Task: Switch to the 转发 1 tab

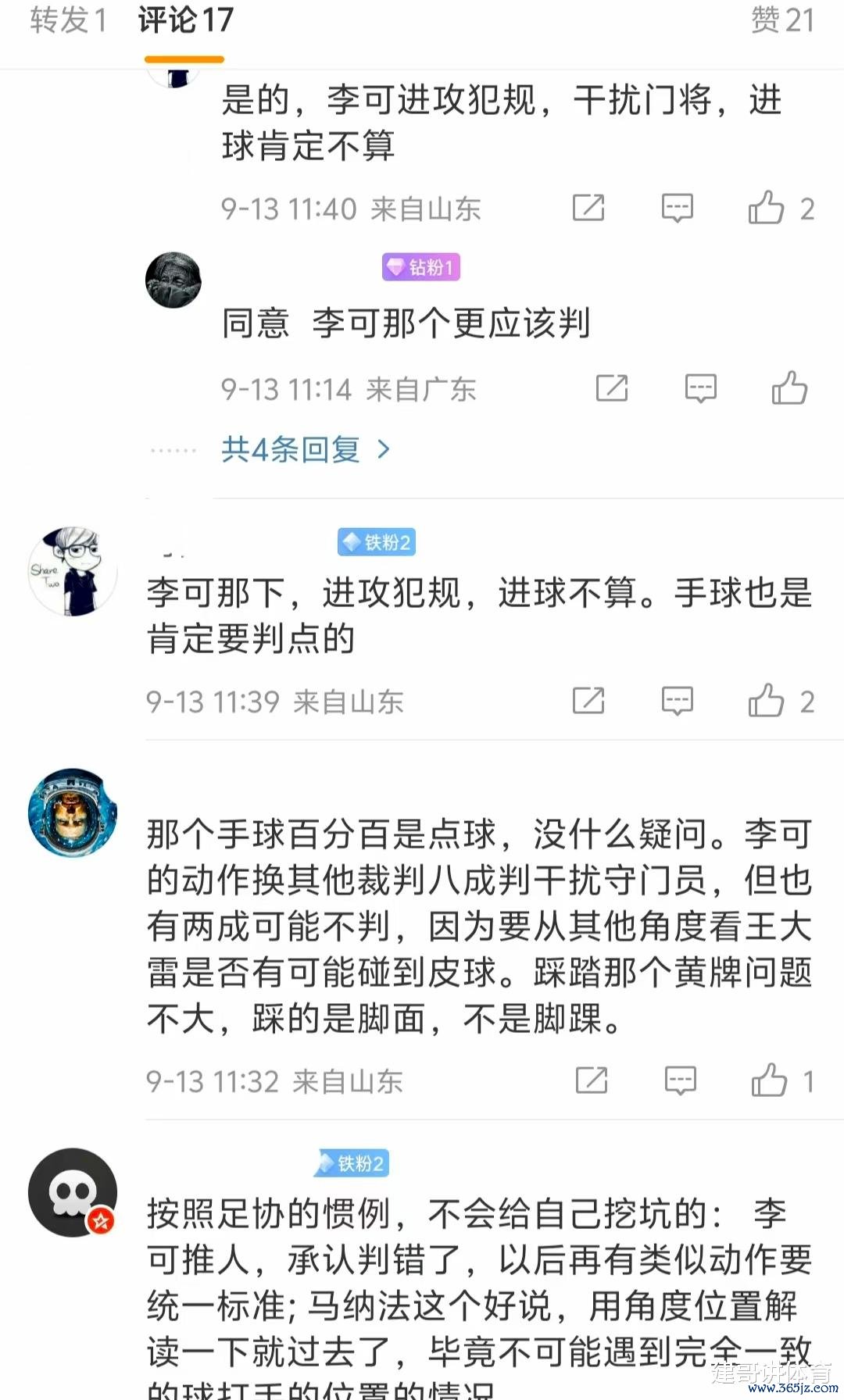Action: [x=68, y=20]
